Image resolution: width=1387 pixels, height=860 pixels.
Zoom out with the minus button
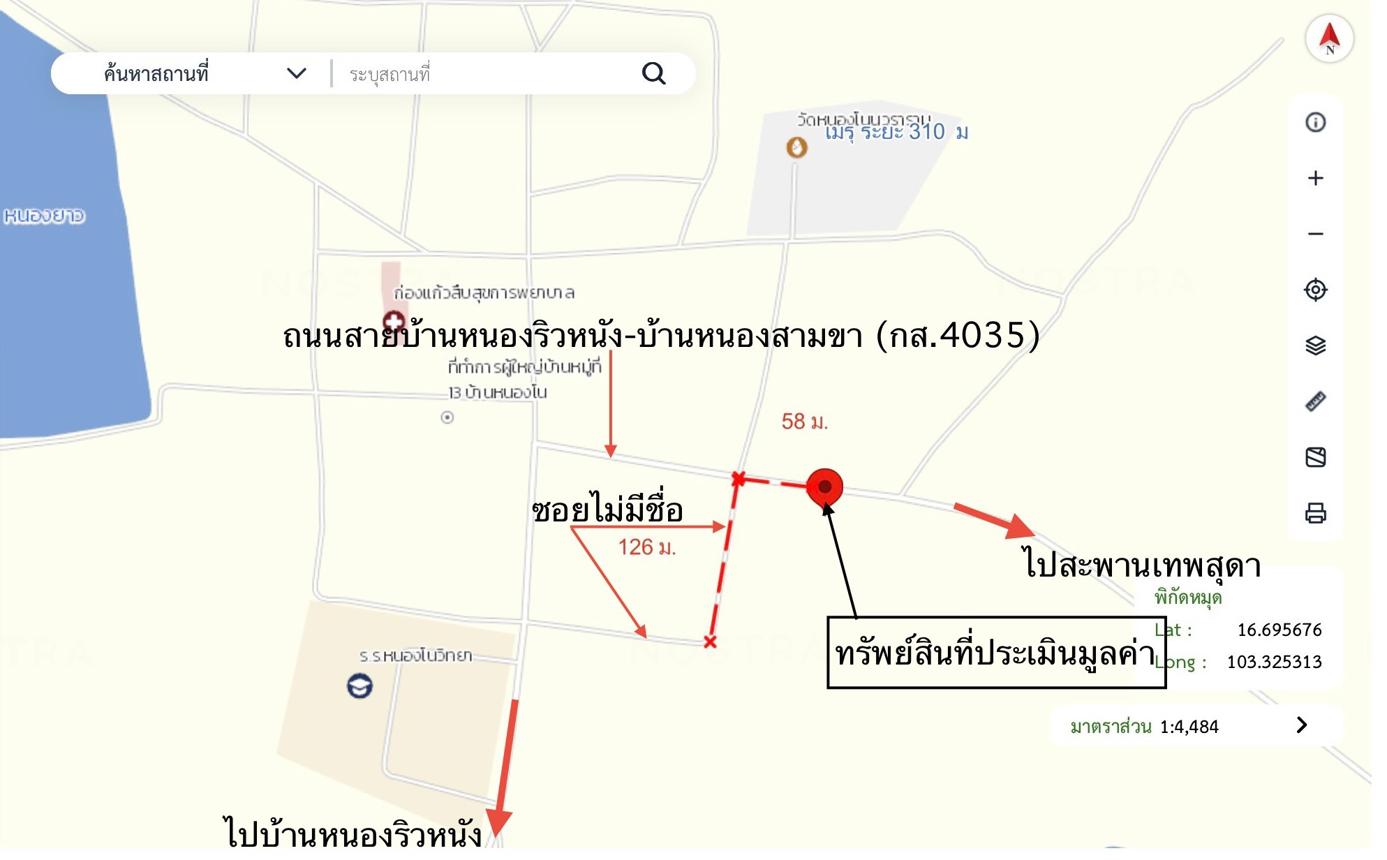pyautogui.click(x=1315, y=234)
